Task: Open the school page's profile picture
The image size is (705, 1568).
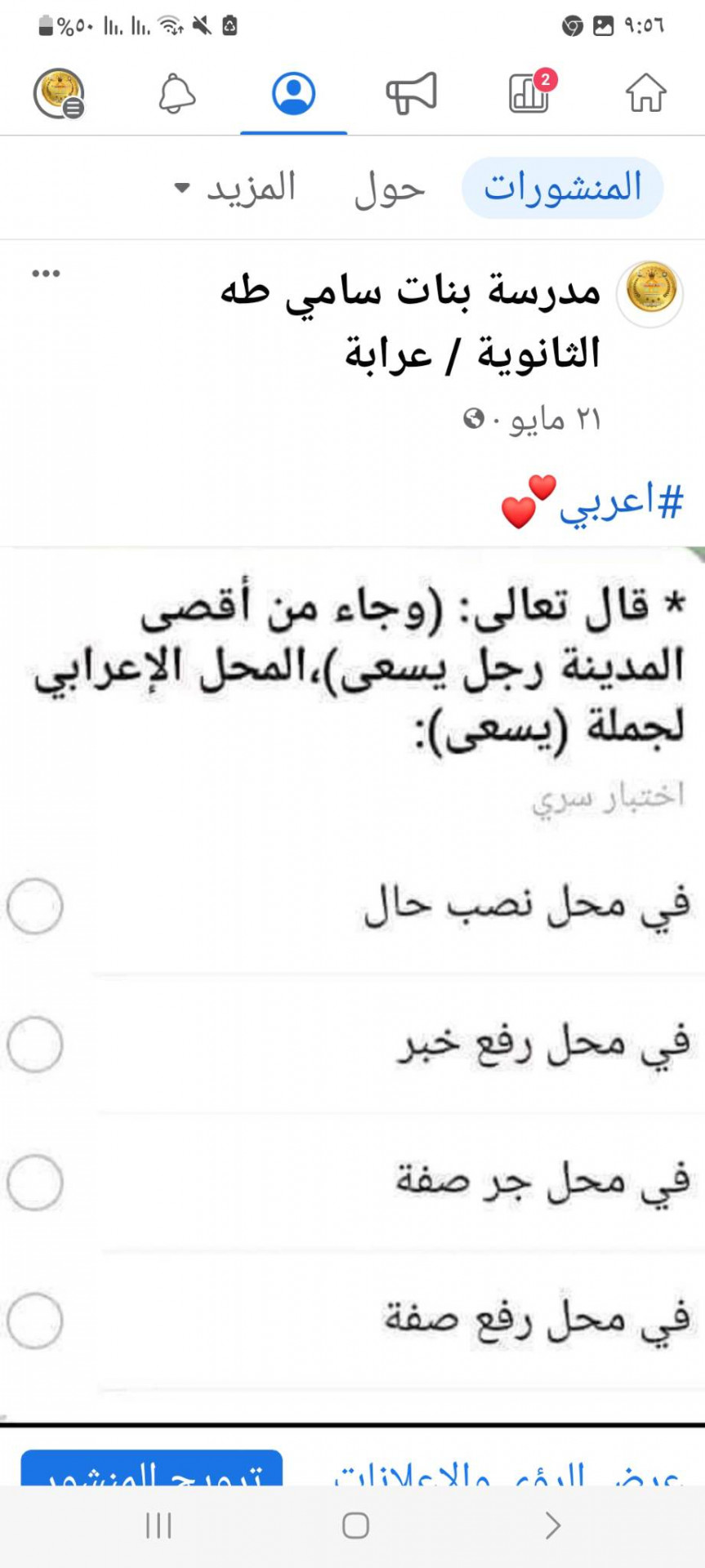Action: (650, 293)
